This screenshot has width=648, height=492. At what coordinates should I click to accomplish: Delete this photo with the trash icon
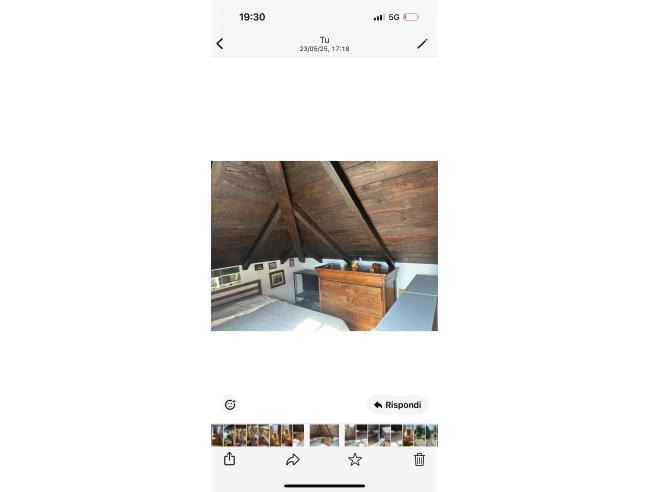(x=419, y=459)
